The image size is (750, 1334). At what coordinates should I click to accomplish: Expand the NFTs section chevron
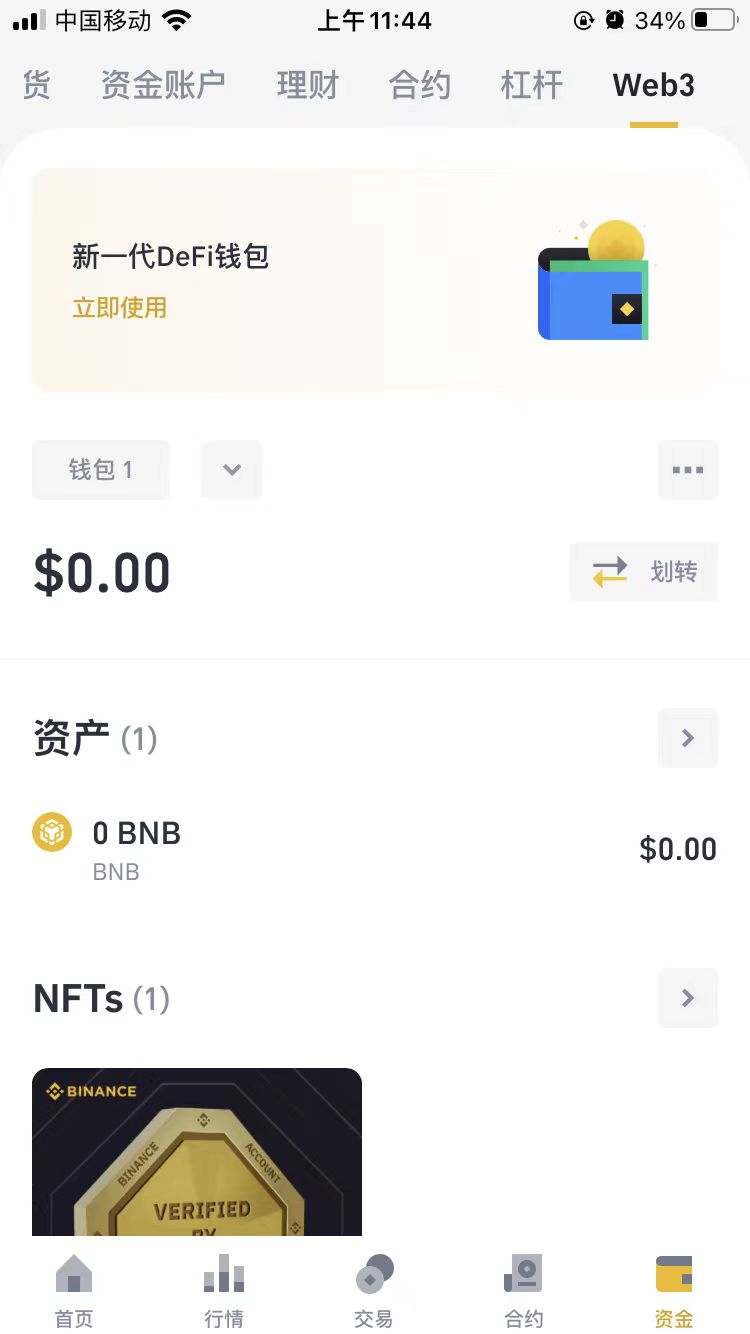pyautogui.click(x=687, y=997)
